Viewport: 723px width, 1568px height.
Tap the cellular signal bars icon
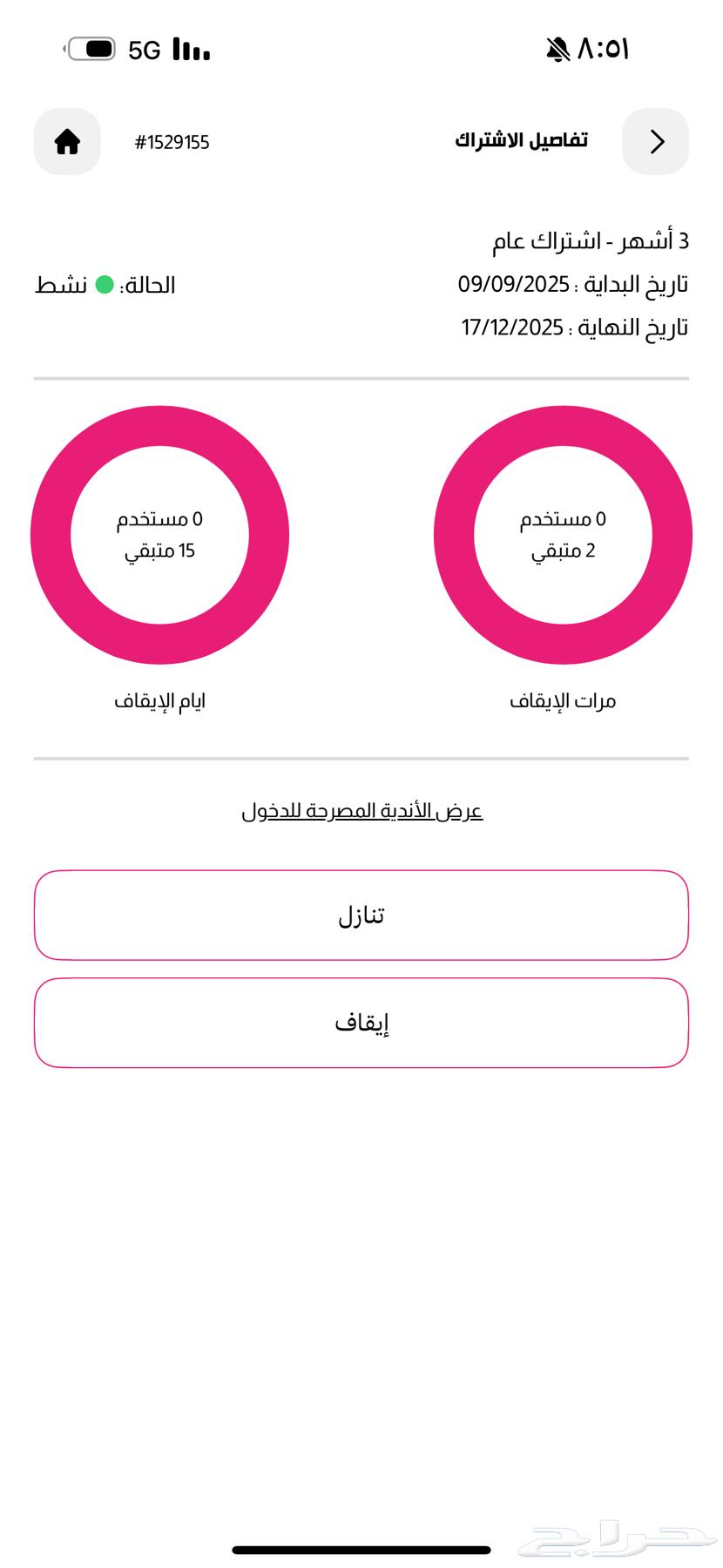coord(190,49)
